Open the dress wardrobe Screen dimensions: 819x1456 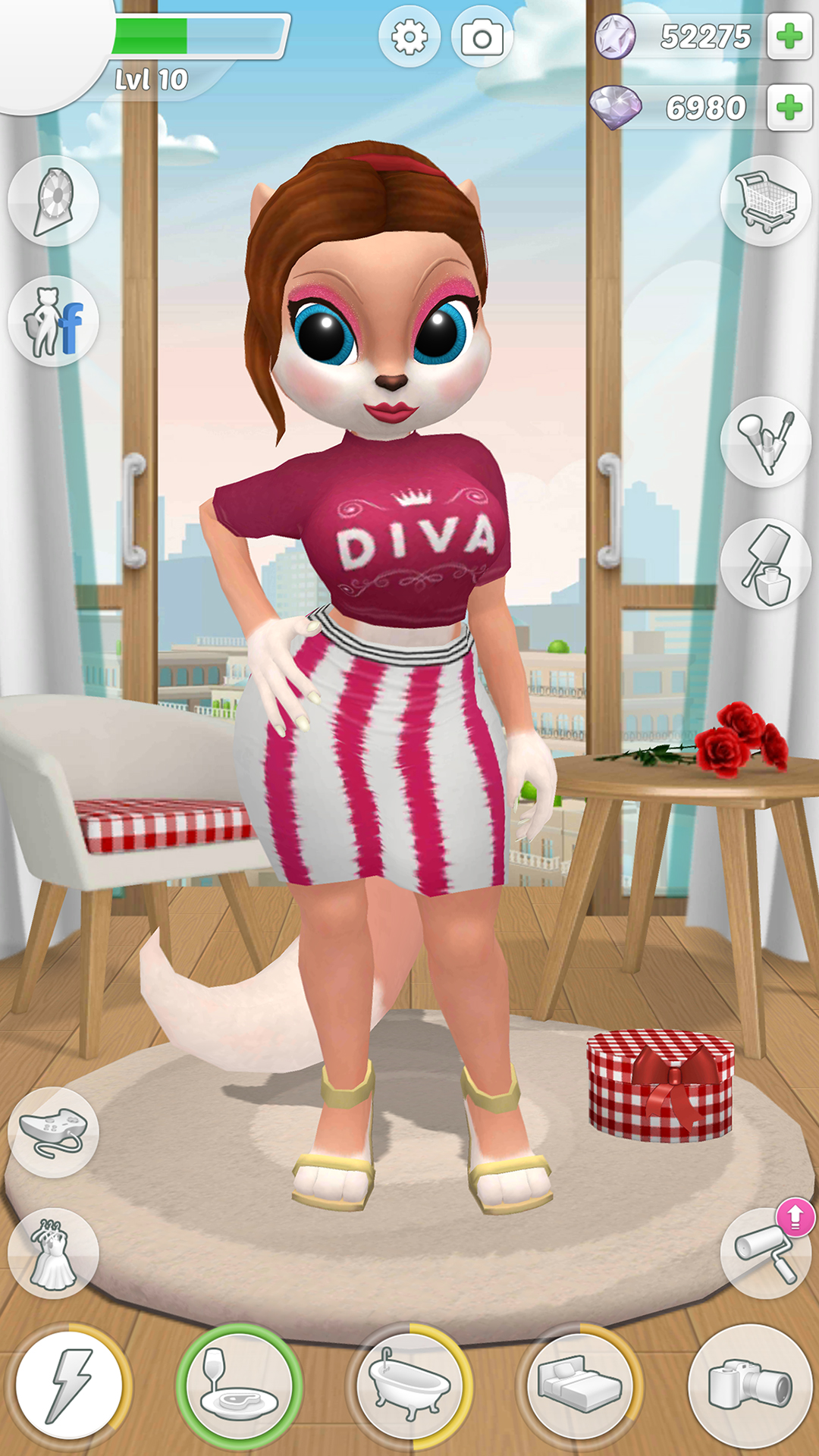[53, 1253]
